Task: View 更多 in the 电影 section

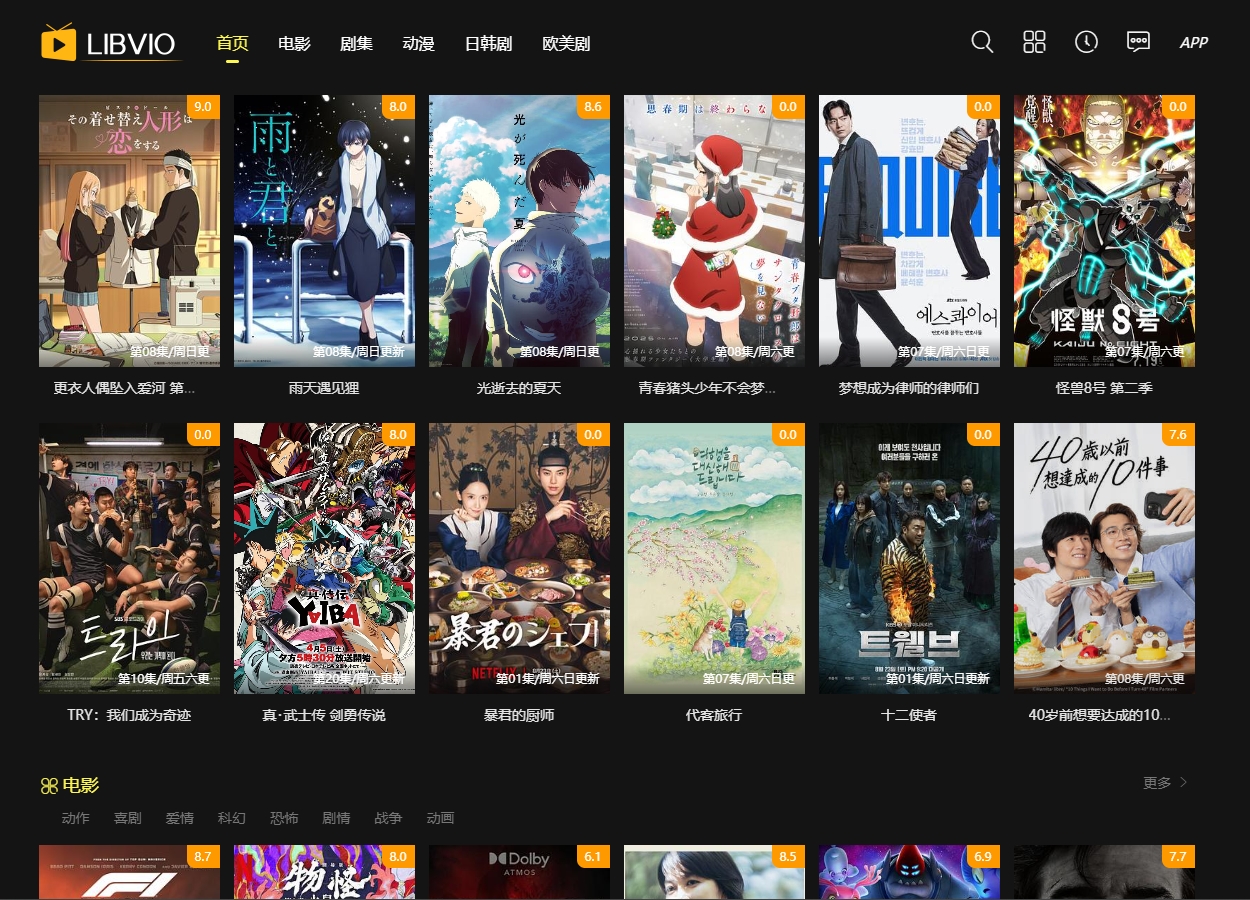Action: [x=1165, y=783]
